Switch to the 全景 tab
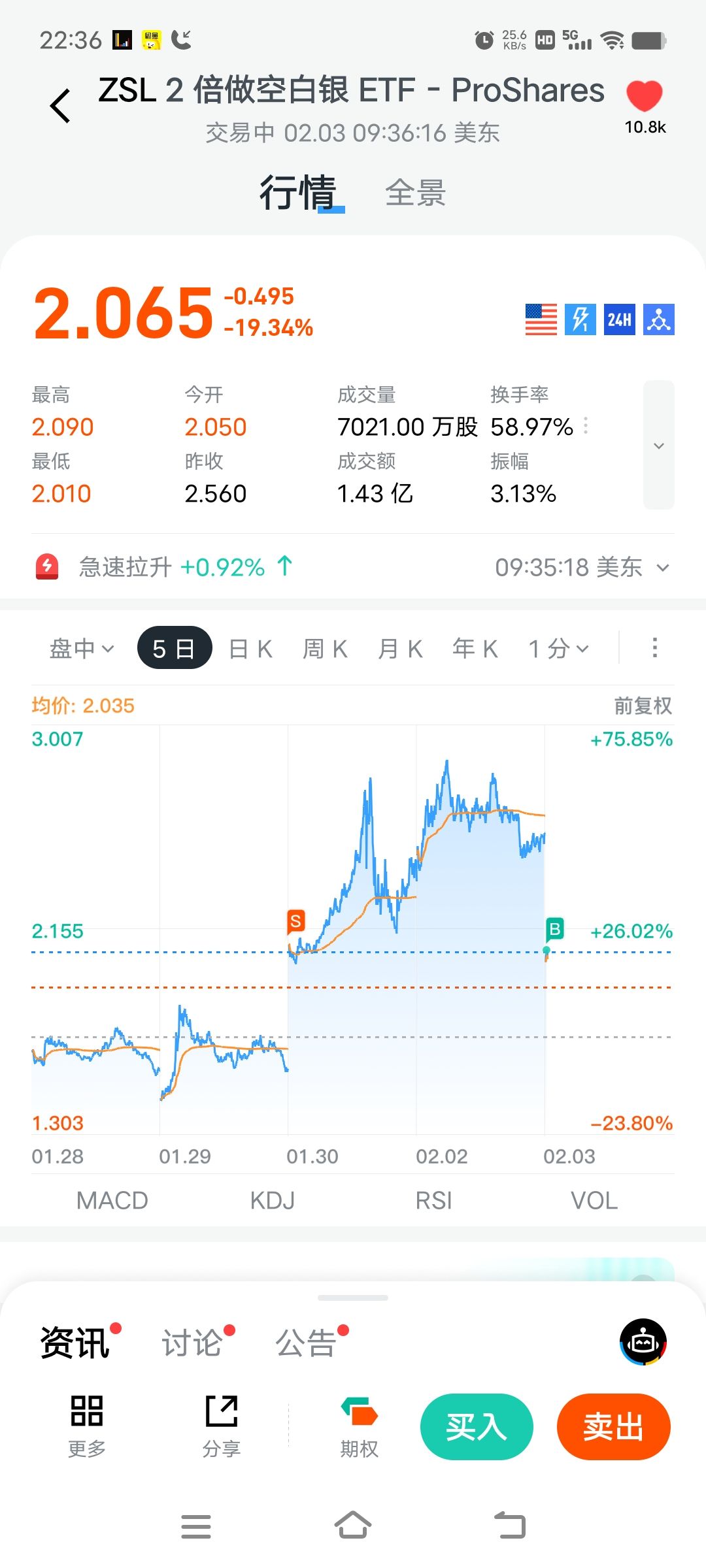The height and width of the screenshot is (1568, 706). (x=415, y=193)
